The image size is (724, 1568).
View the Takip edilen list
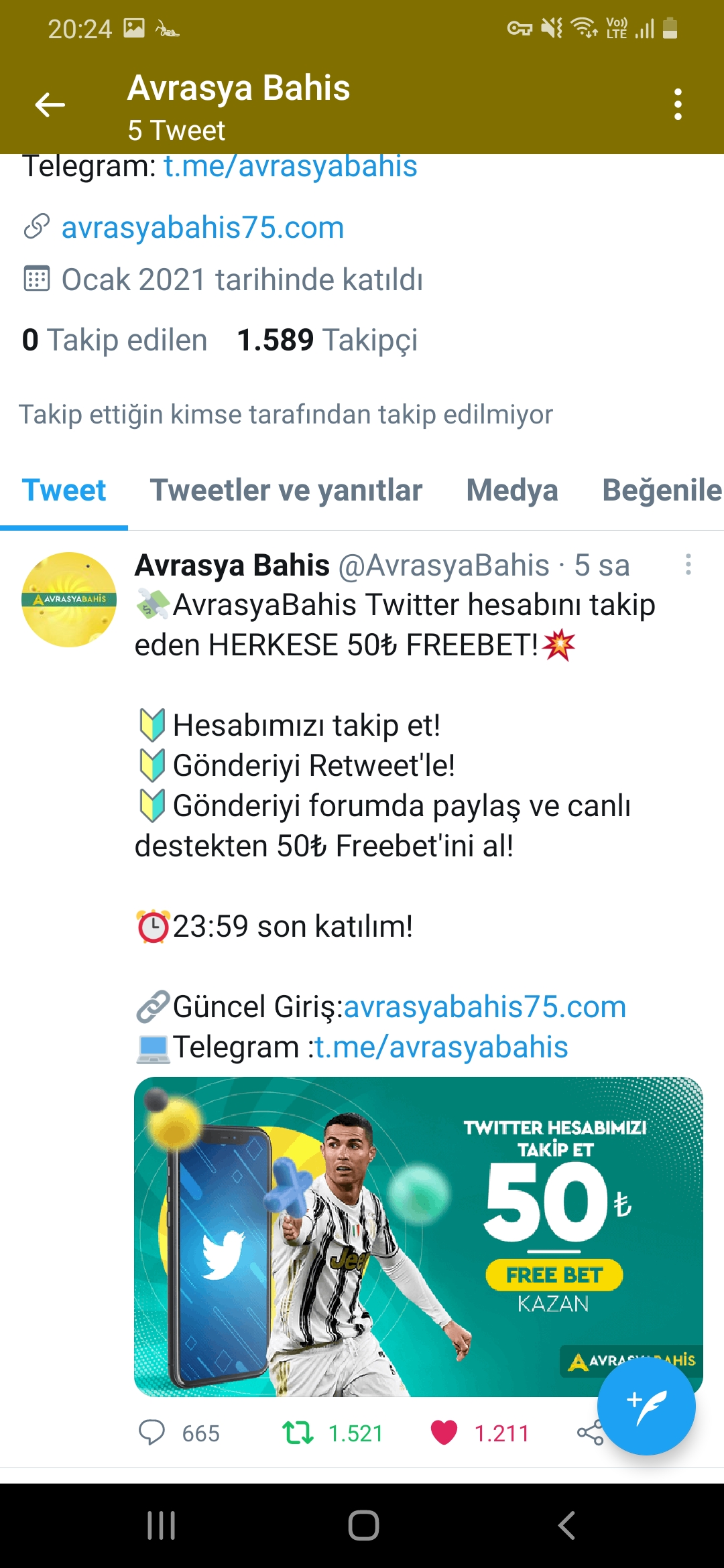point(115,340)
